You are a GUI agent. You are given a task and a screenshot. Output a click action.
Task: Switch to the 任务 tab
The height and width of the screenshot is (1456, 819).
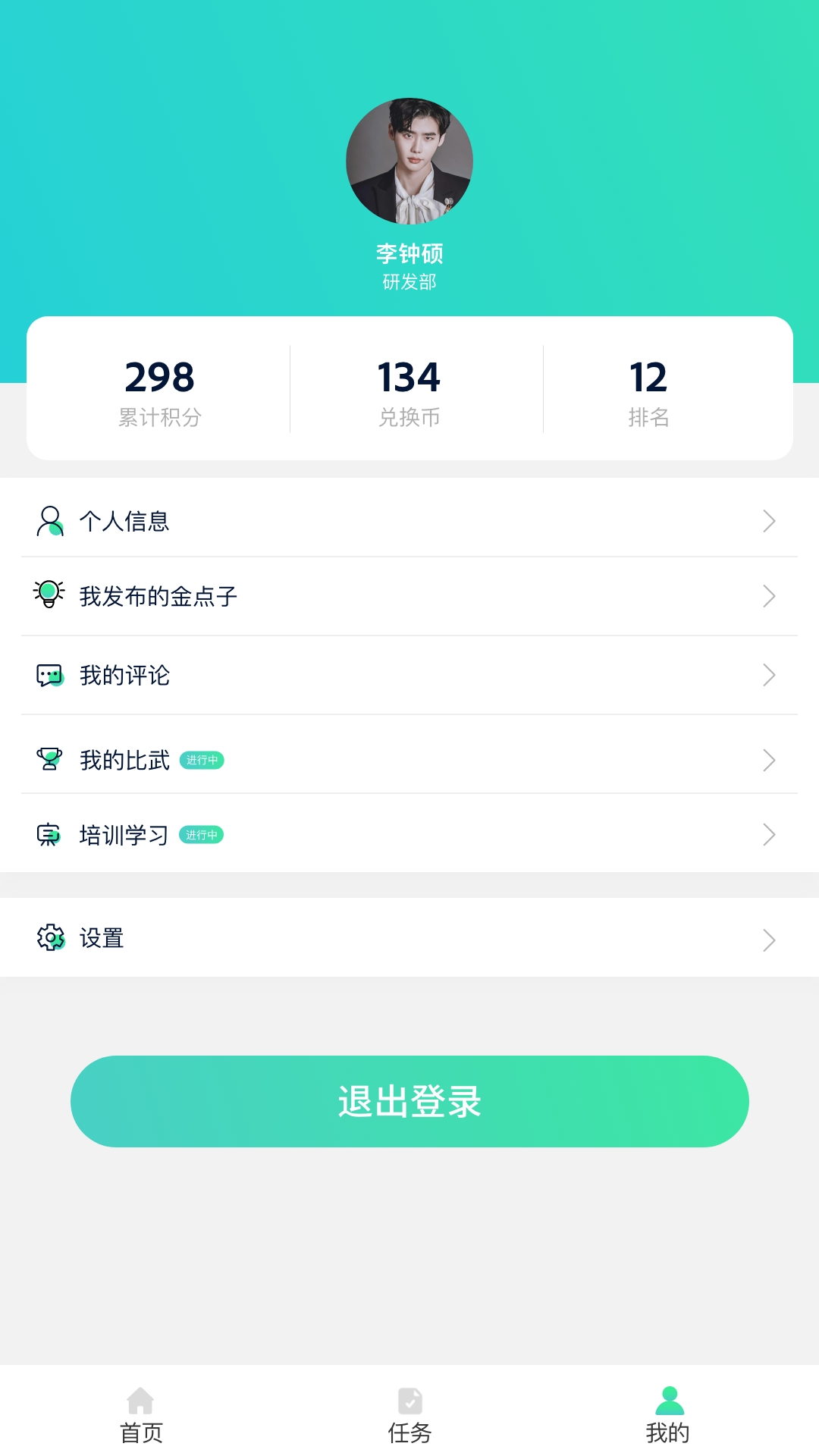(x=409, y=1415)
